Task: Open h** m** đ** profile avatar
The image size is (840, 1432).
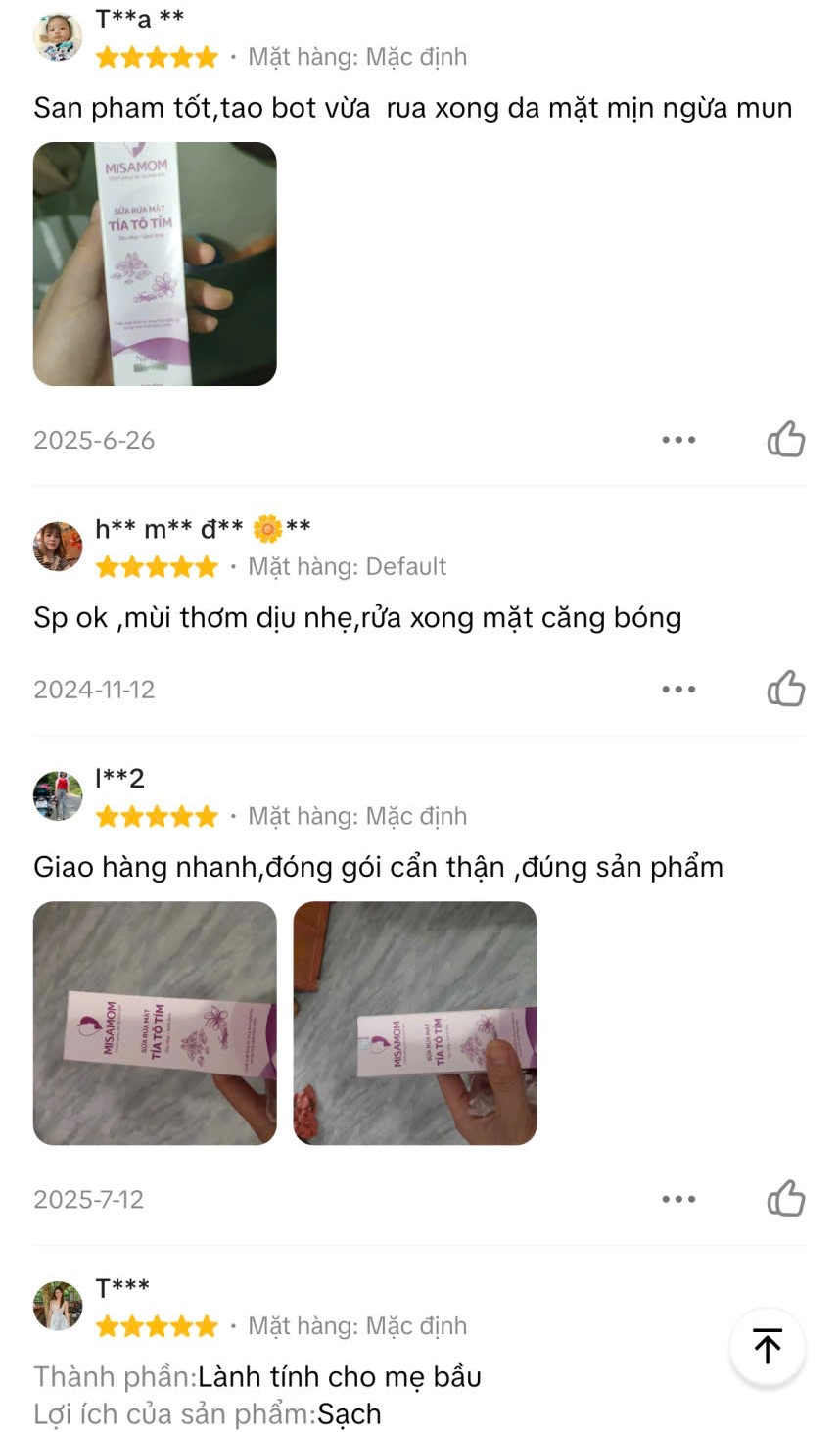Action: (x=58, y=547)
